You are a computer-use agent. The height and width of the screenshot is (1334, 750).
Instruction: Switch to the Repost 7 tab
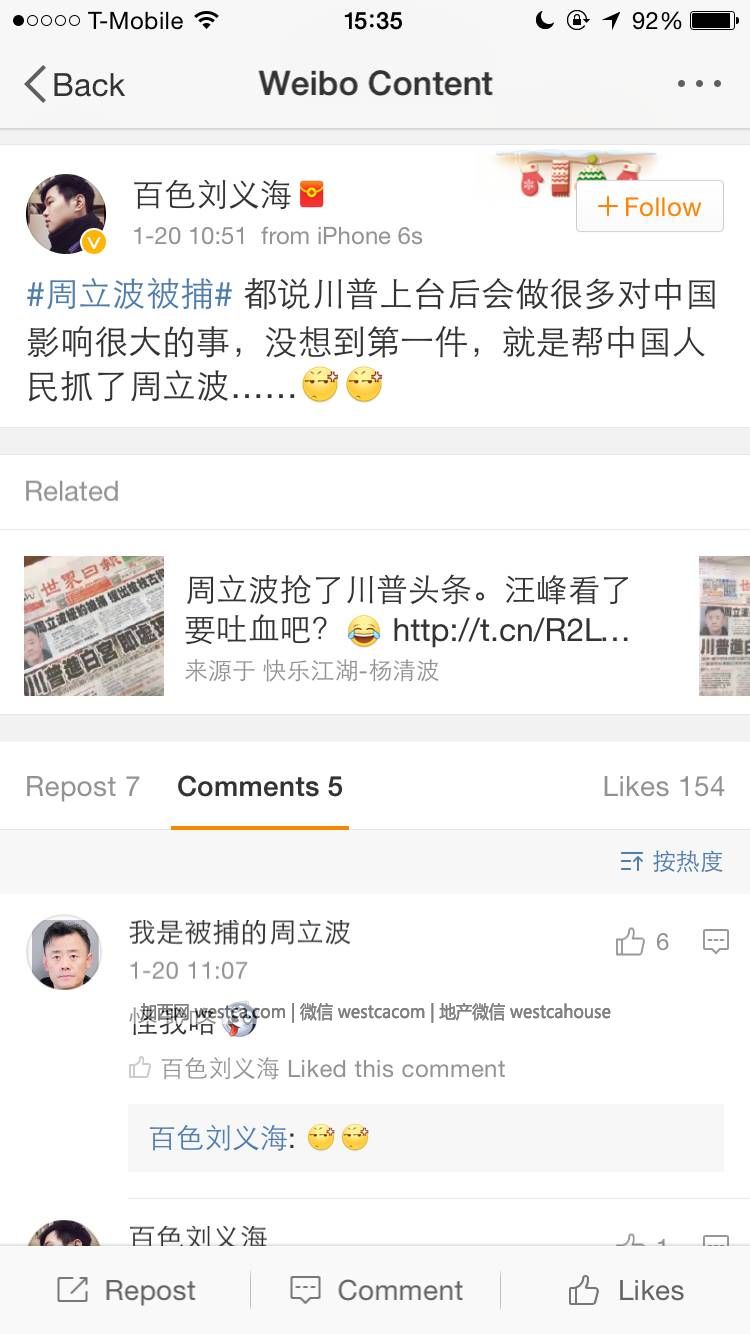pyautogui.click(x=82, y=787)
